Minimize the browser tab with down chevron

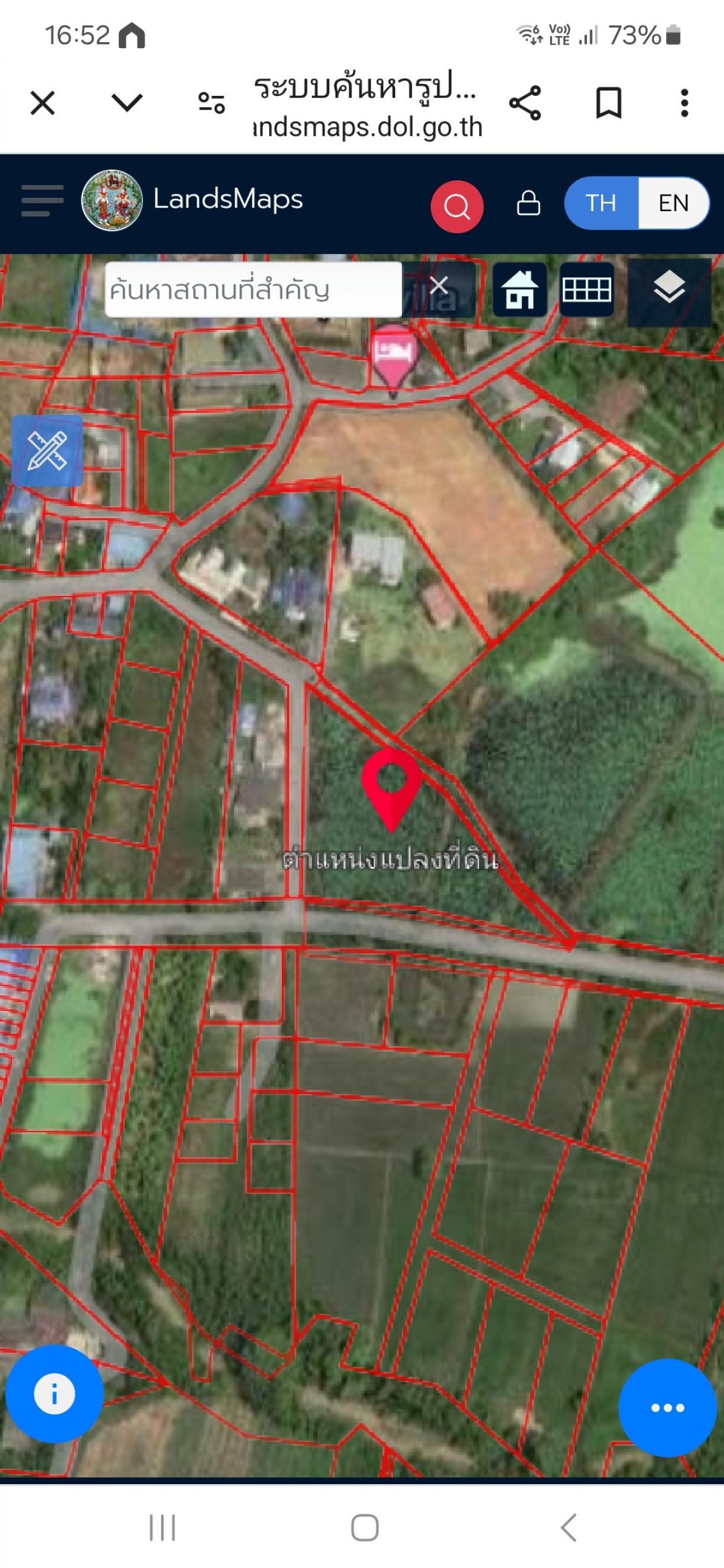click(x=127, y=102)
